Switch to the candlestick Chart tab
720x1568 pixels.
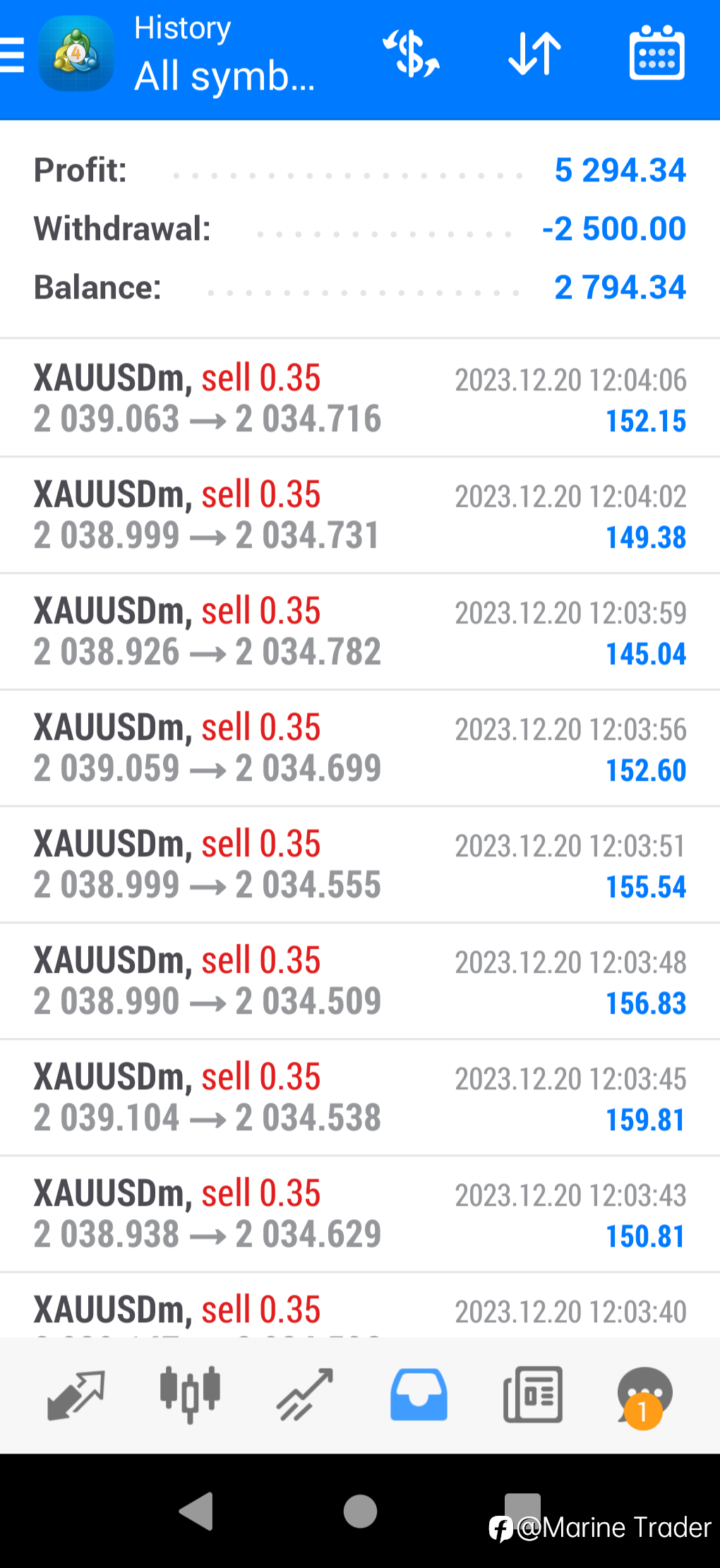pos(190,1394)
